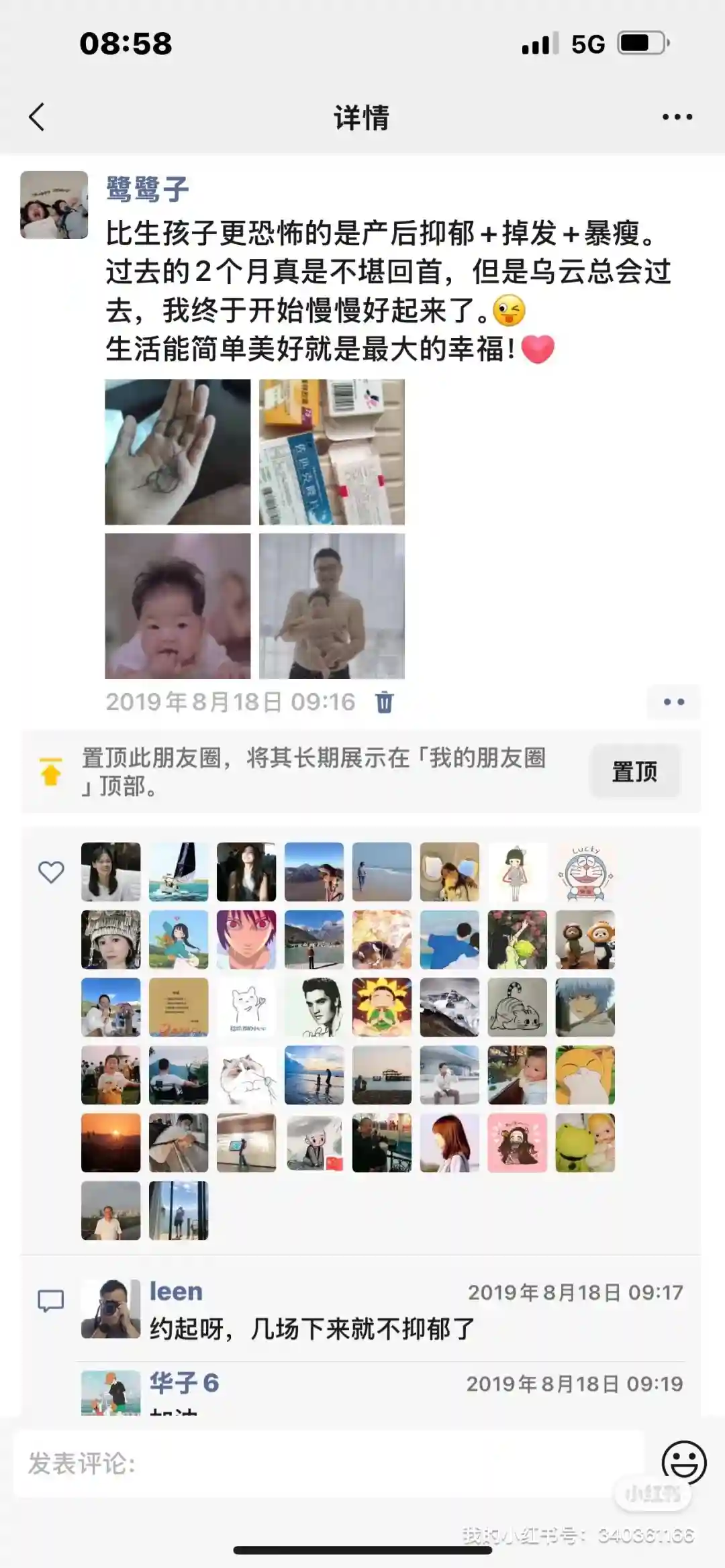The height and width of the screenshot is (1568, 725).
Task: View the man holding baby photo
Action: click(332, 606)
